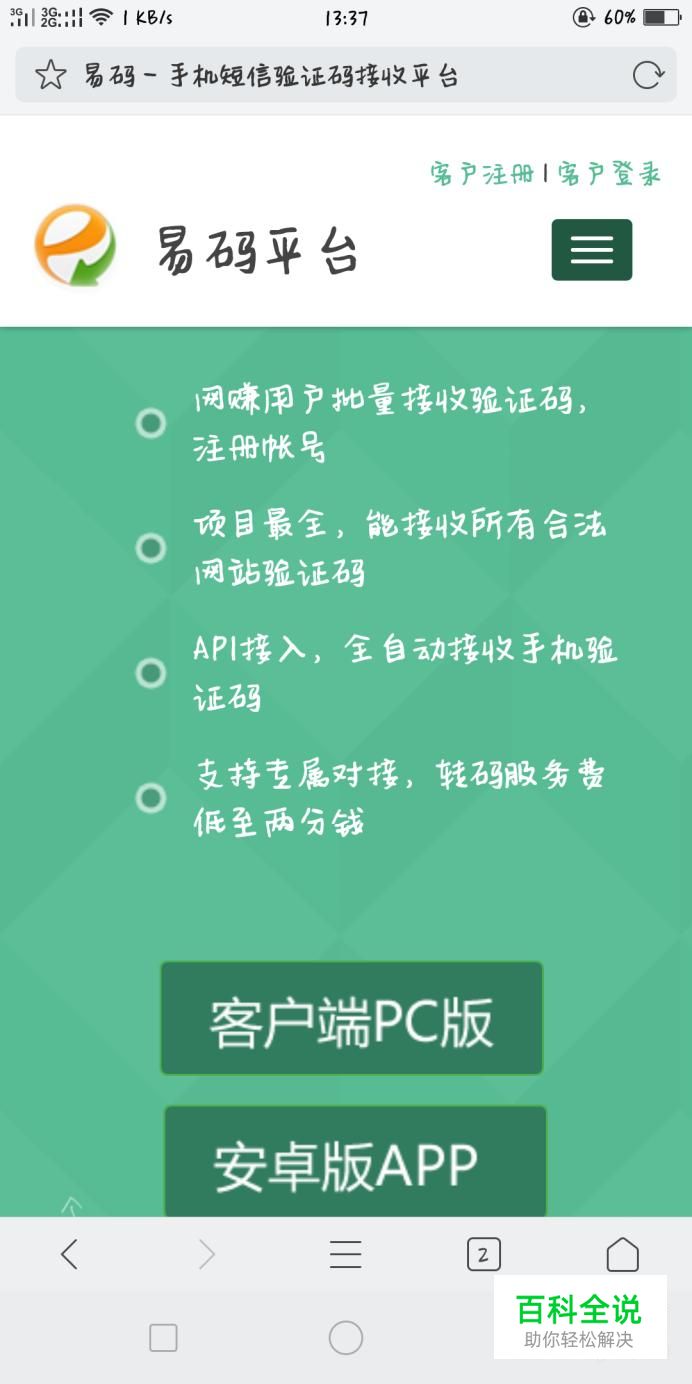Open the 客户登录 link
Screen dimensions: 692x1384
coord(609,174)
